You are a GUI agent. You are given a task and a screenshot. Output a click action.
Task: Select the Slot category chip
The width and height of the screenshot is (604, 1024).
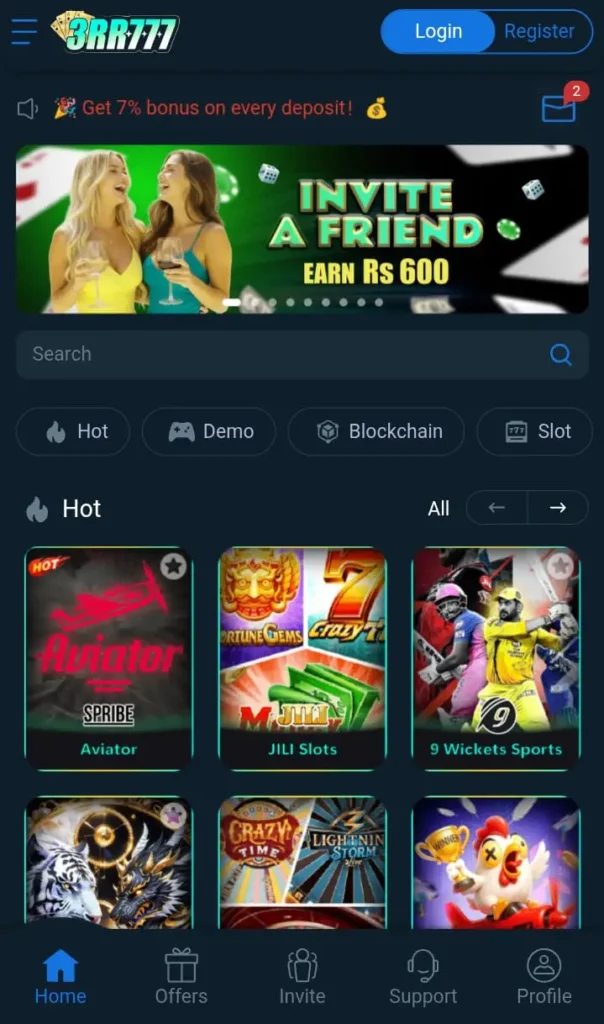(536, 431)
